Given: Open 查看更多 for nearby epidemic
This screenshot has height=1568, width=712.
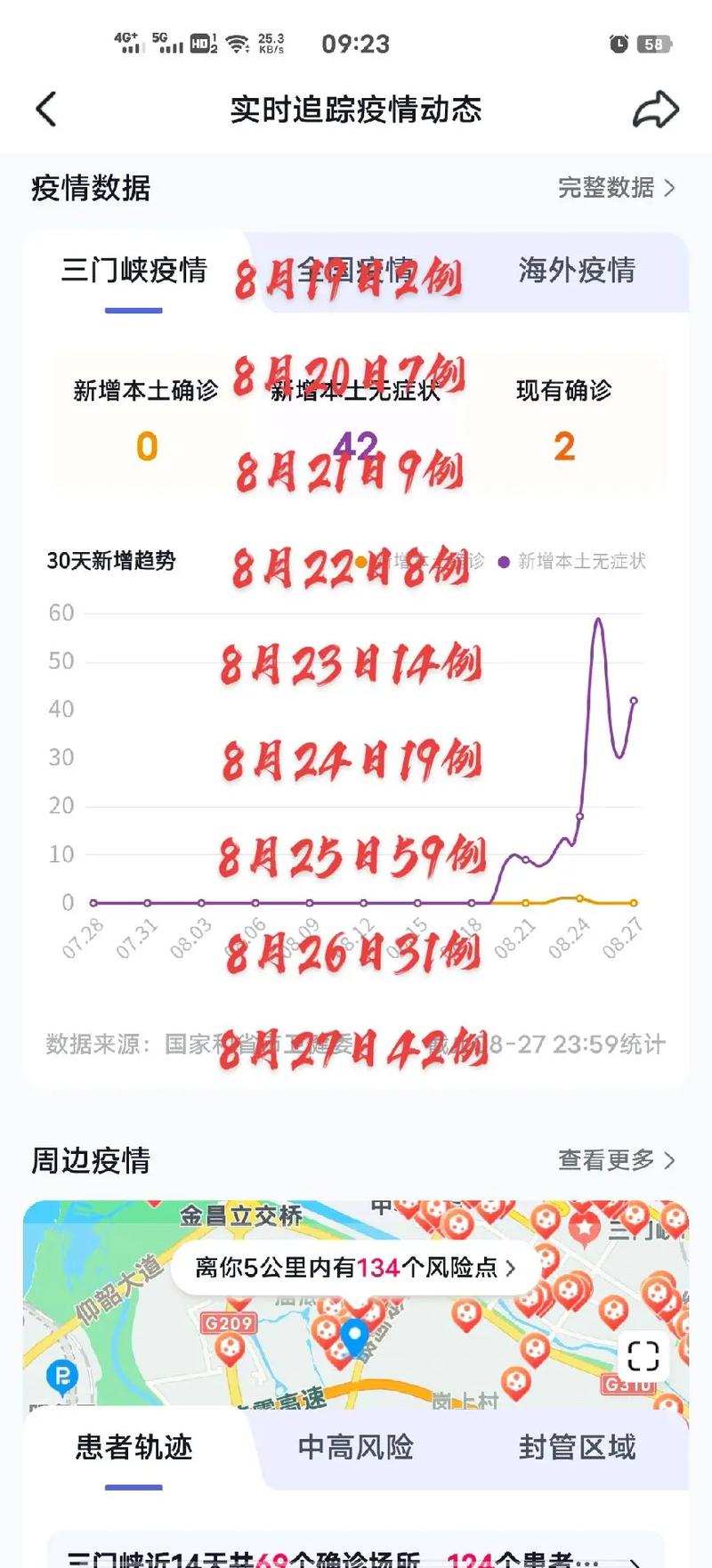Looking at the screenshot, I should tap(616, 1160).
